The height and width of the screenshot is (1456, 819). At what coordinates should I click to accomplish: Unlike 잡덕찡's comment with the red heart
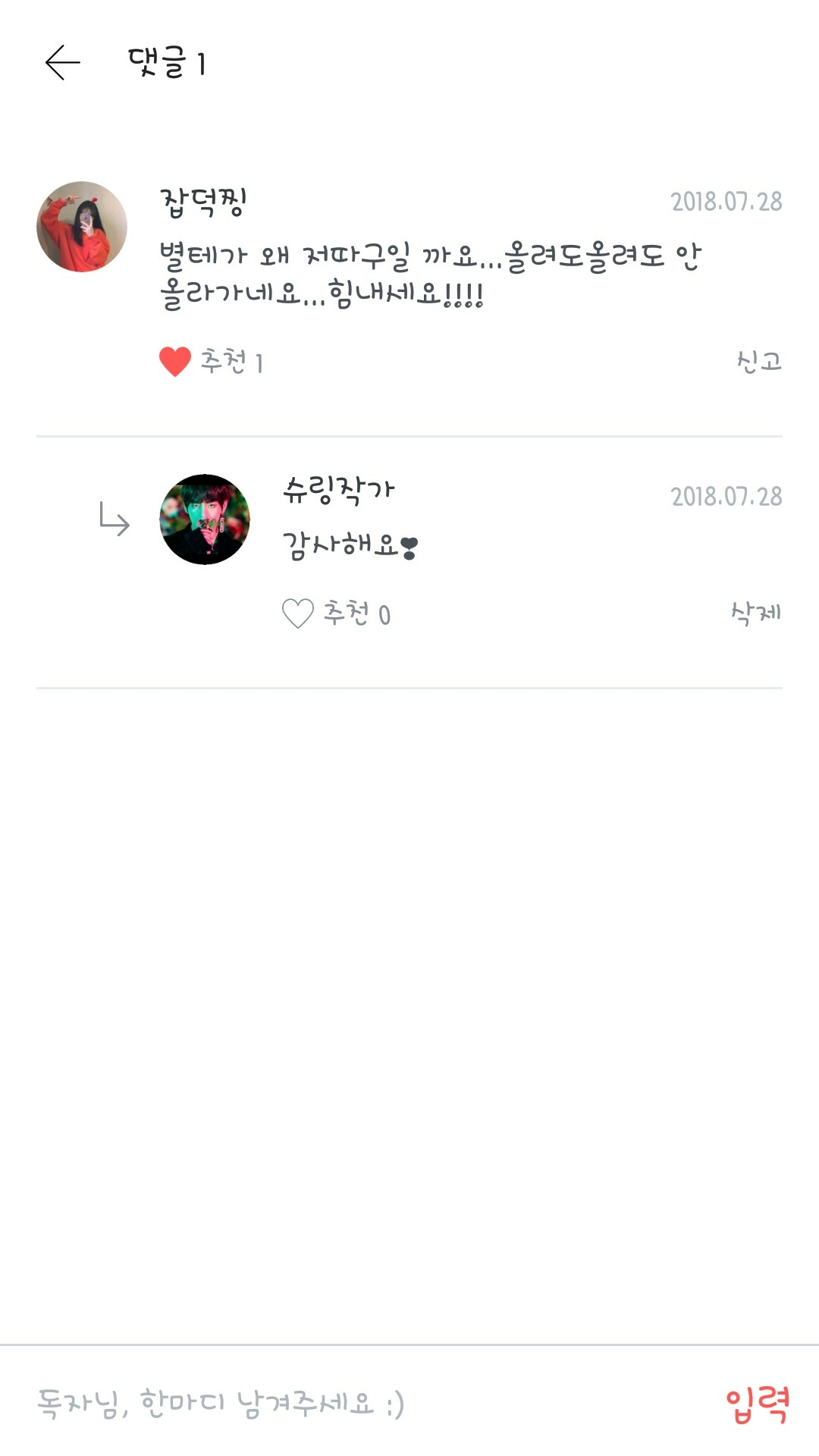pos(175,362)
